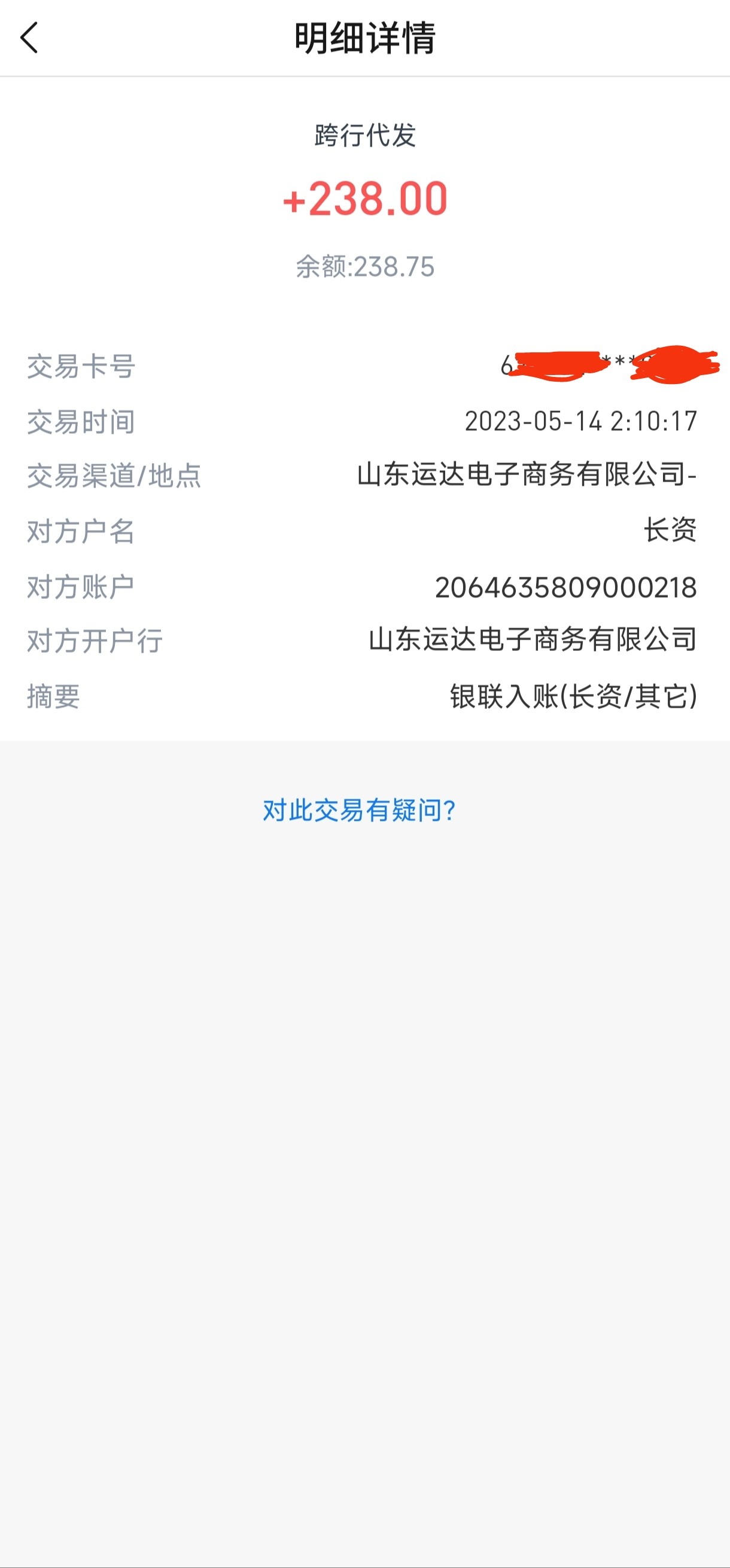The image size is (730, 1568).
Task: Go back from the 明细详情 page
Action: [29, 38]
